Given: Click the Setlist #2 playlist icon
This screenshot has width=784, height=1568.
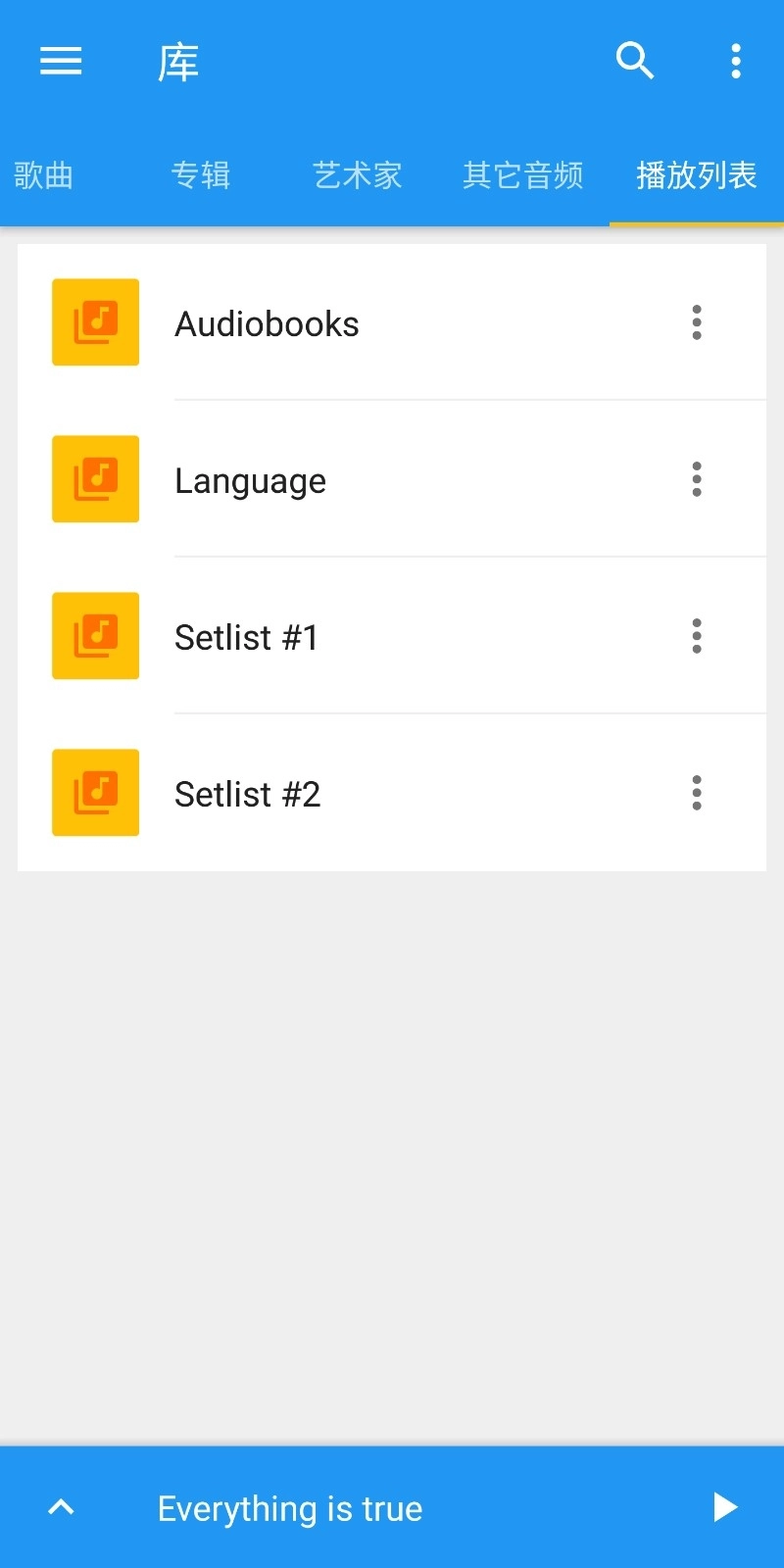Looking at the screenshot, I should (95, 793).
